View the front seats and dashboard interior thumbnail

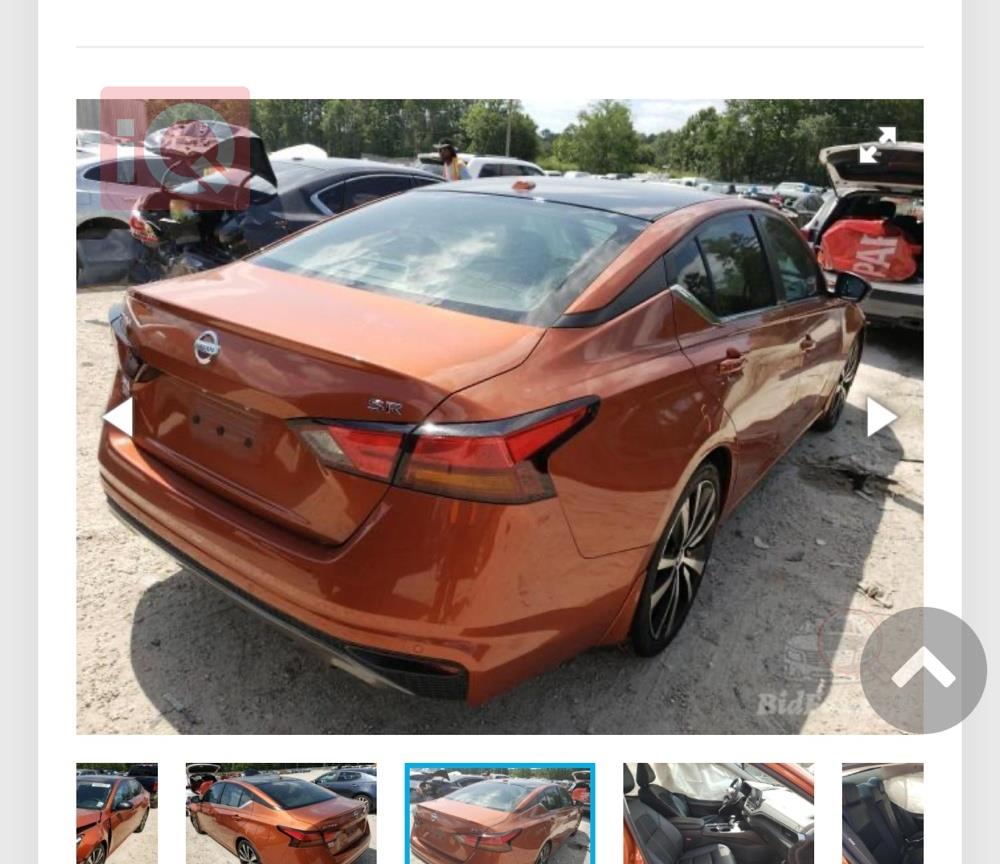(x=718, y=813)
